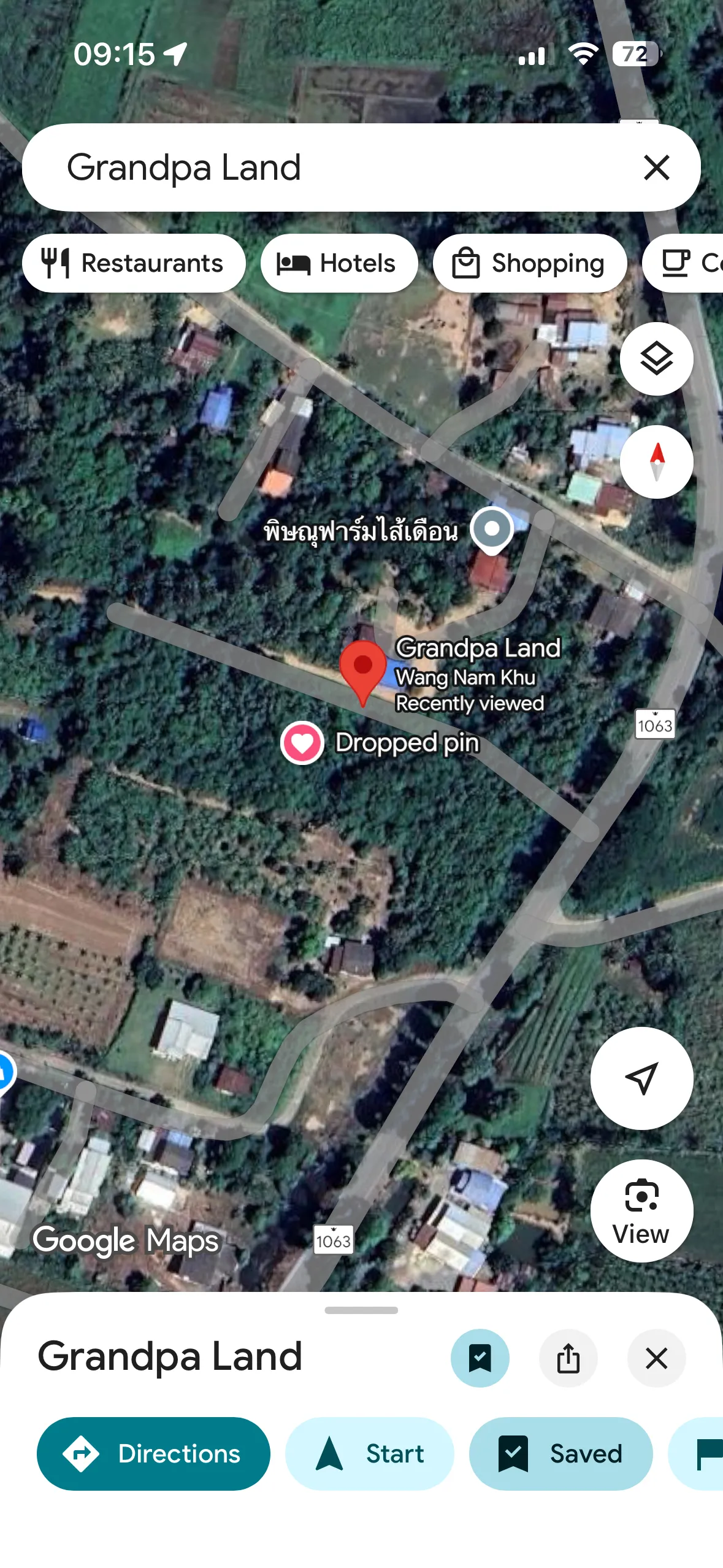Toggle the bookmark icon beside Grandpa Land title
The width and height of the screenshot is (723, 1568).
click(480, 1358)
